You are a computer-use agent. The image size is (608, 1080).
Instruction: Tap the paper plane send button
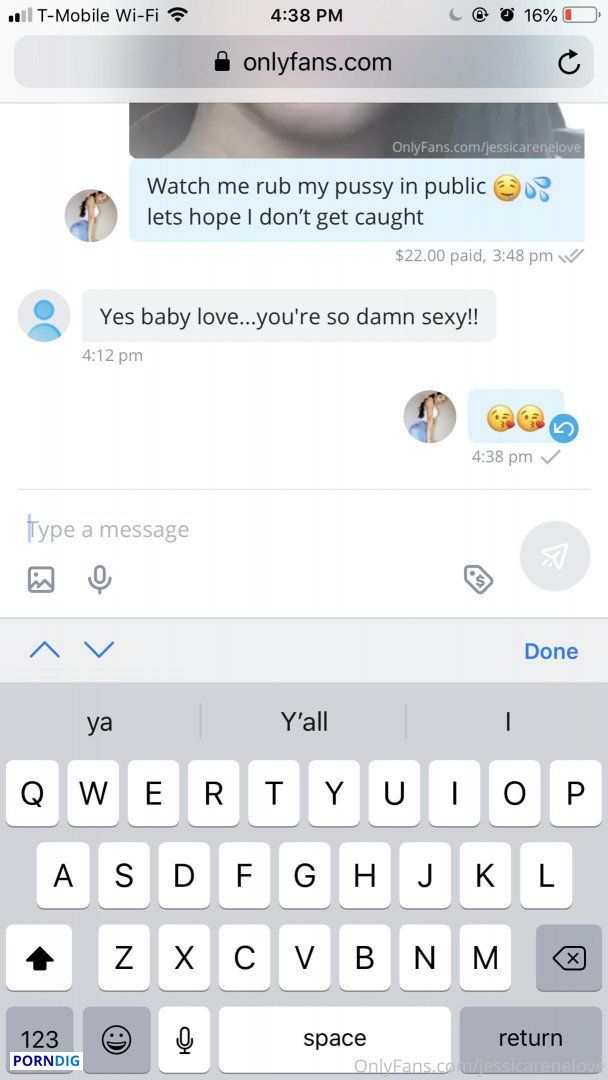click(555, 556)
